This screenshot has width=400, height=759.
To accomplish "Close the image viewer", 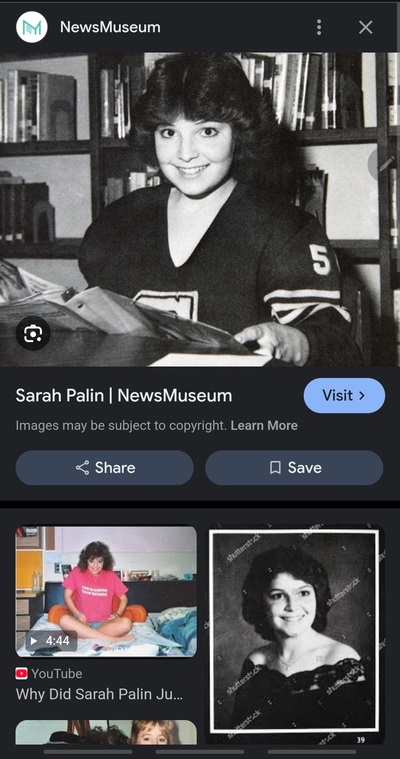I will pyautogui.click(x=366, y=27).
